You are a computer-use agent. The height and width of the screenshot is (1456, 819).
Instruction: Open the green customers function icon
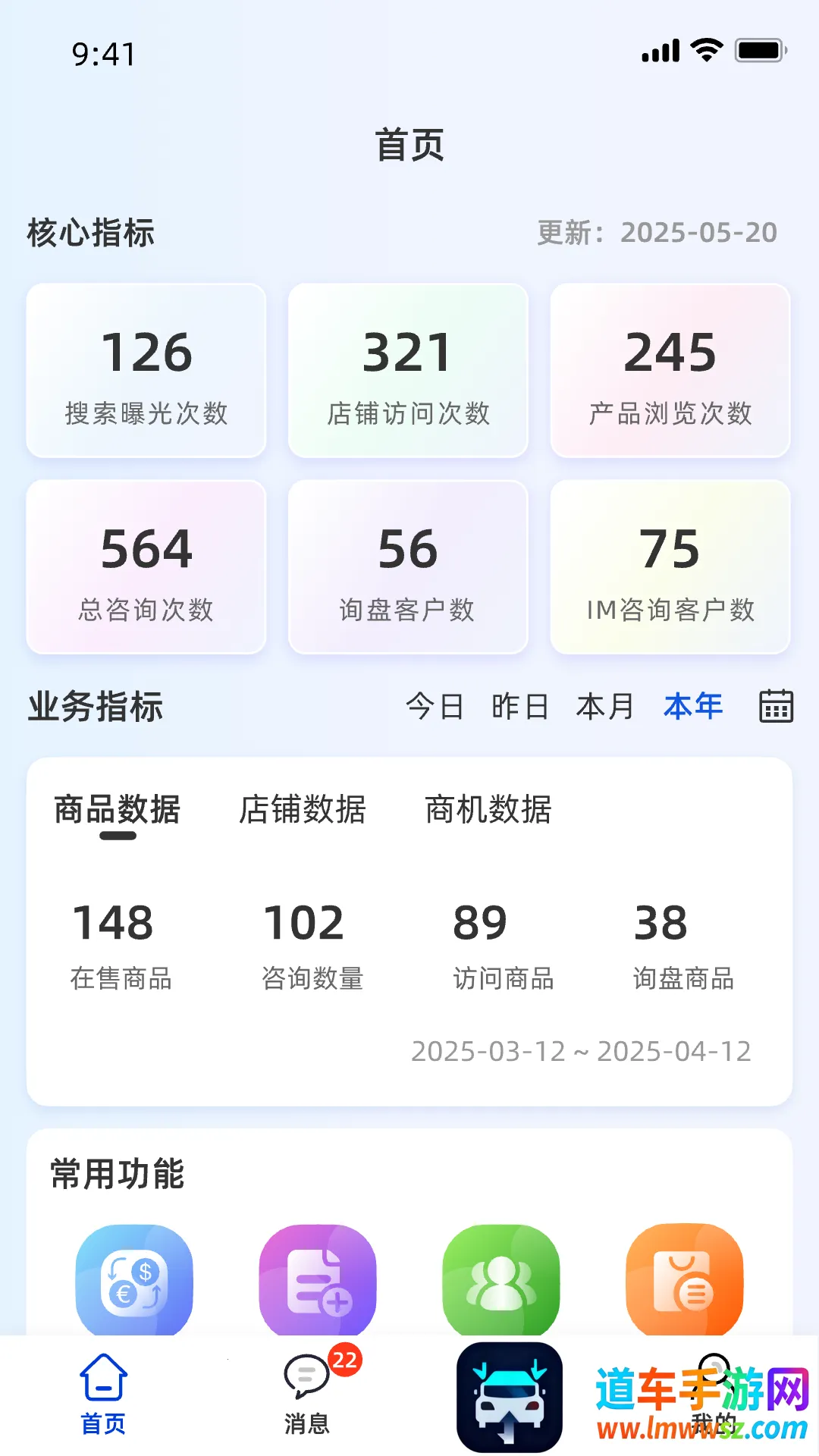tap(501, 1280)
